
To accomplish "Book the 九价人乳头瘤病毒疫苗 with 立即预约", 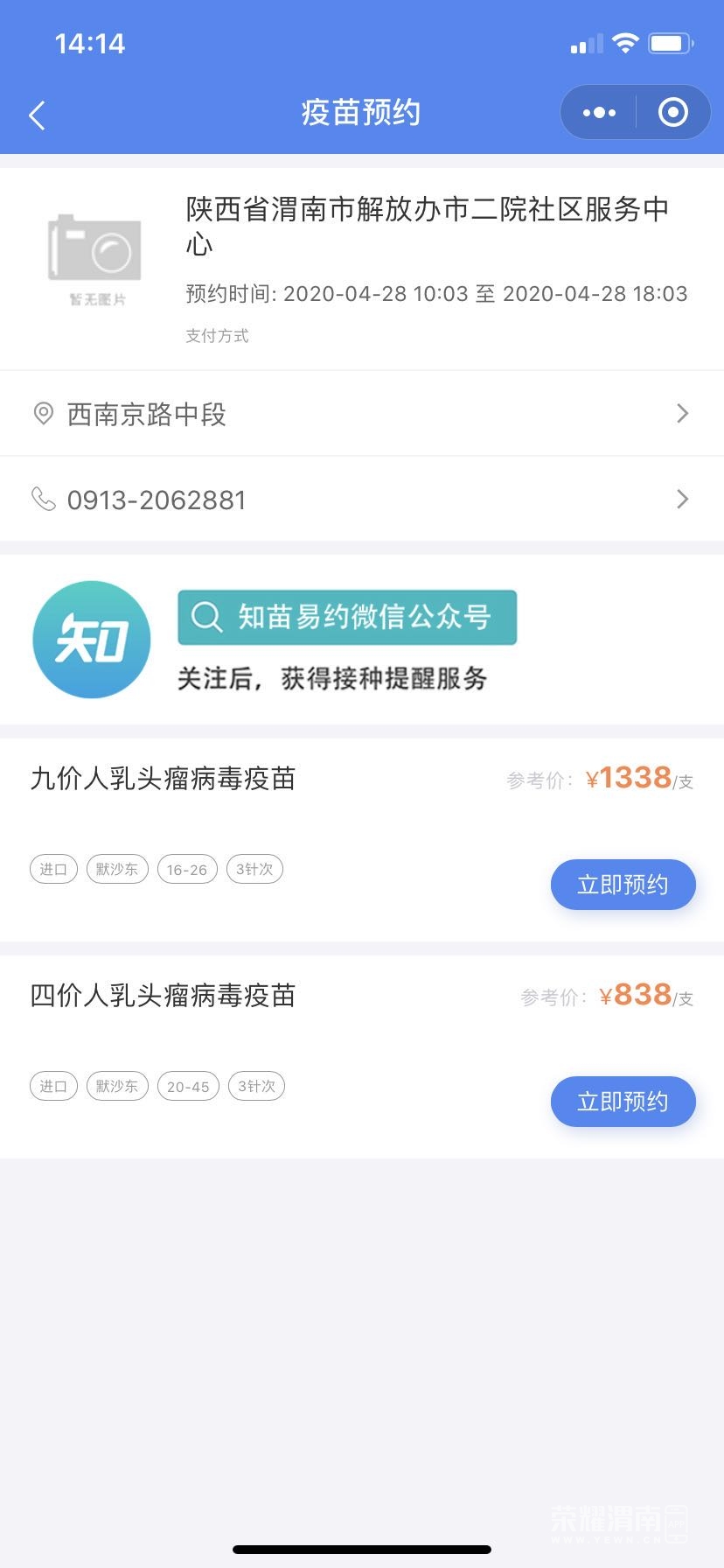I will click(x=623, y=885).
